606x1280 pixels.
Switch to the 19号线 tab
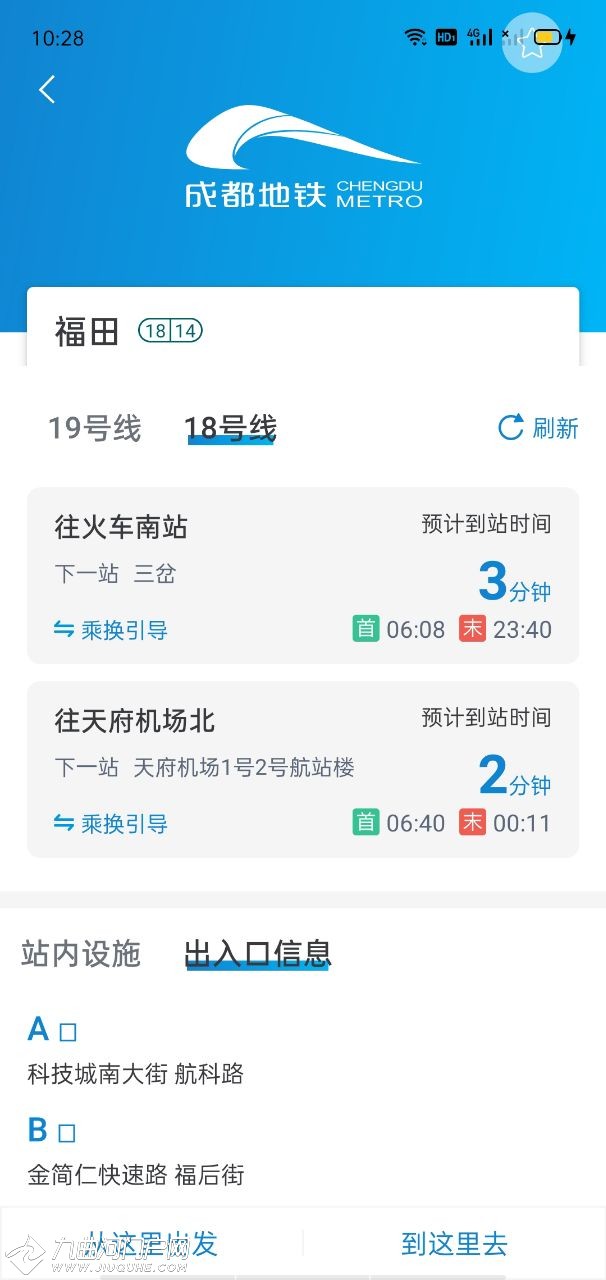click(95, 429)
